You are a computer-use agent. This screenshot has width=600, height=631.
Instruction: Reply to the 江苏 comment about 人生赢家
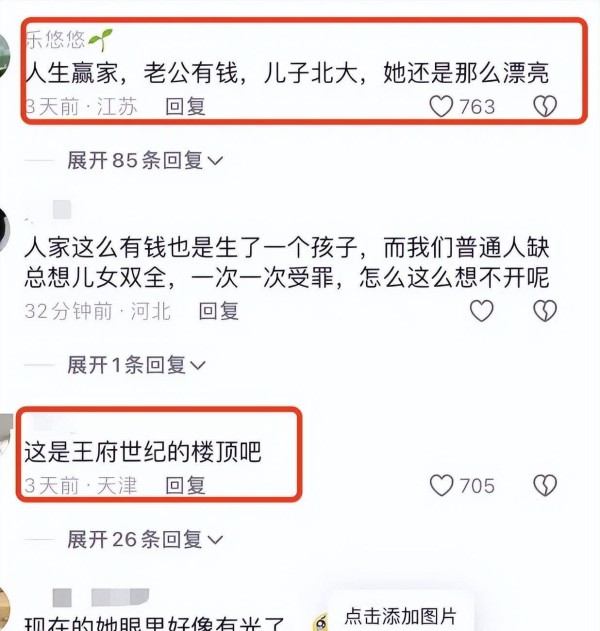pos(185,106)
